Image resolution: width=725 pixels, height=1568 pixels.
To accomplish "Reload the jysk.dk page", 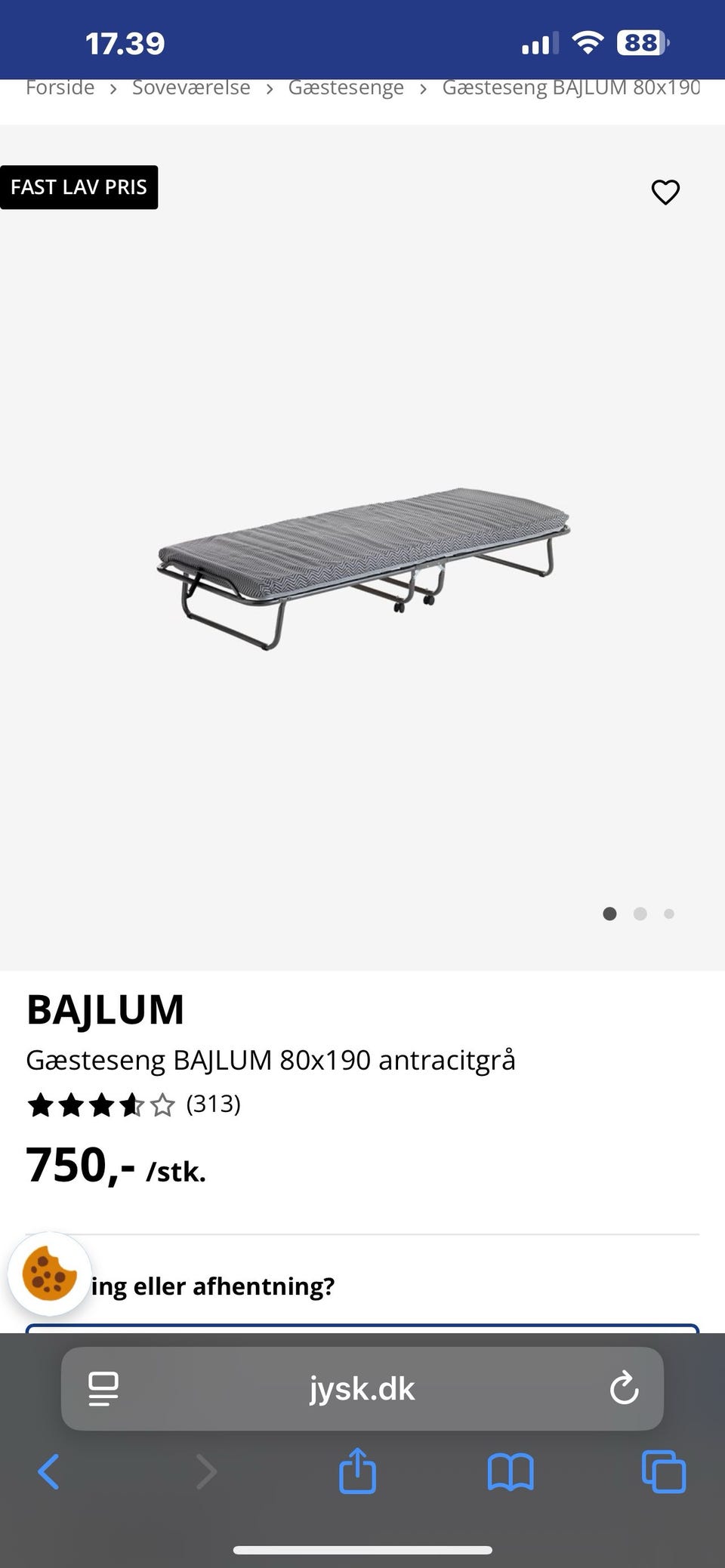I will tap(624, 1388).
